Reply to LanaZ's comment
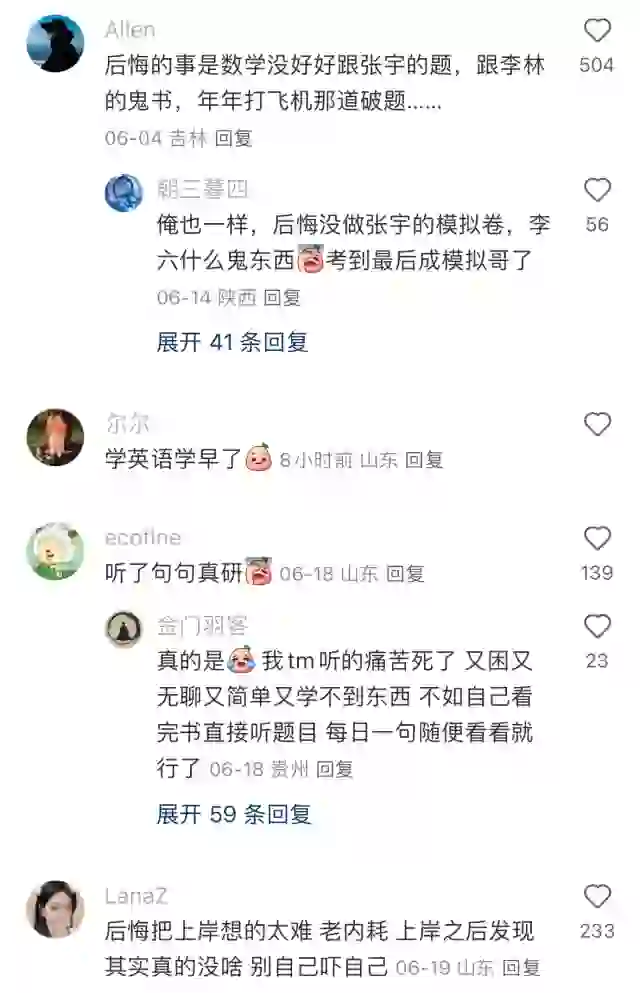640x993 pixels. pos(521,968)
